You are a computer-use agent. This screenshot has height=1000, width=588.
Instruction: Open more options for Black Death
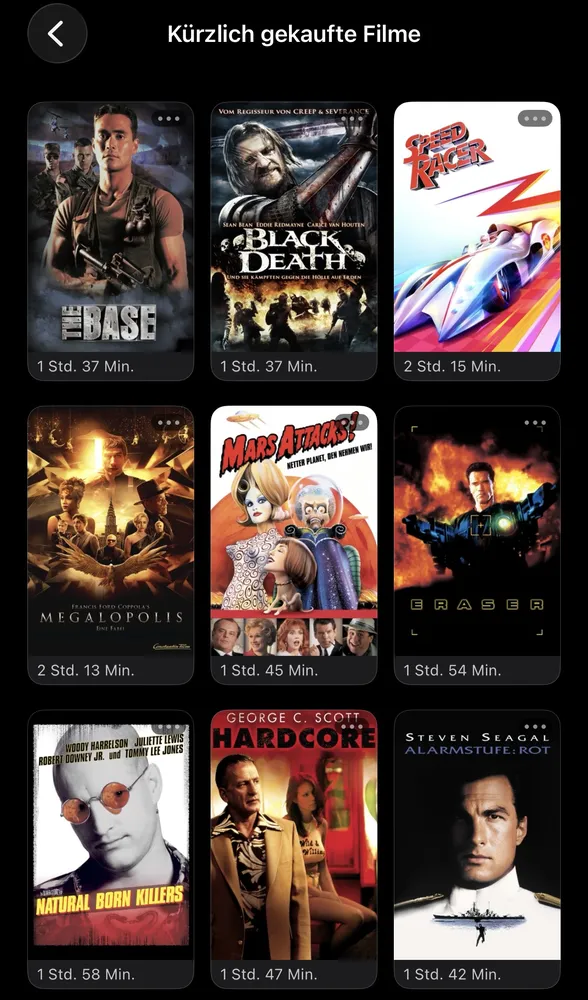pyautogui.click(x=352, y=119)
